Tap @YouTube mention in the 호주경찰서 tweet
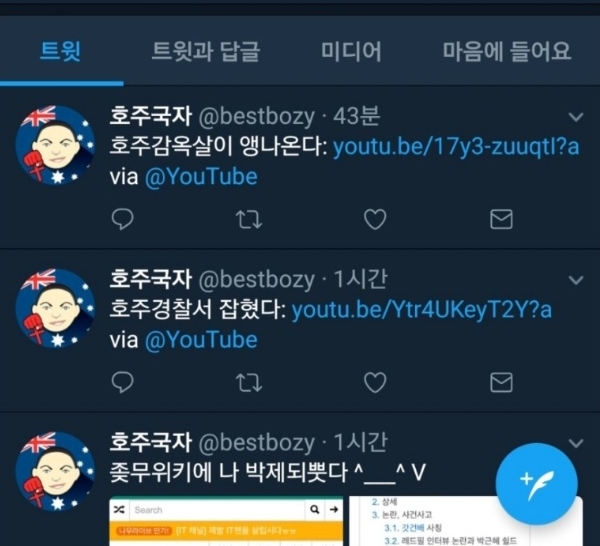Image resolution: width=600 pixels, height=546 pixels. pos(201,340)
